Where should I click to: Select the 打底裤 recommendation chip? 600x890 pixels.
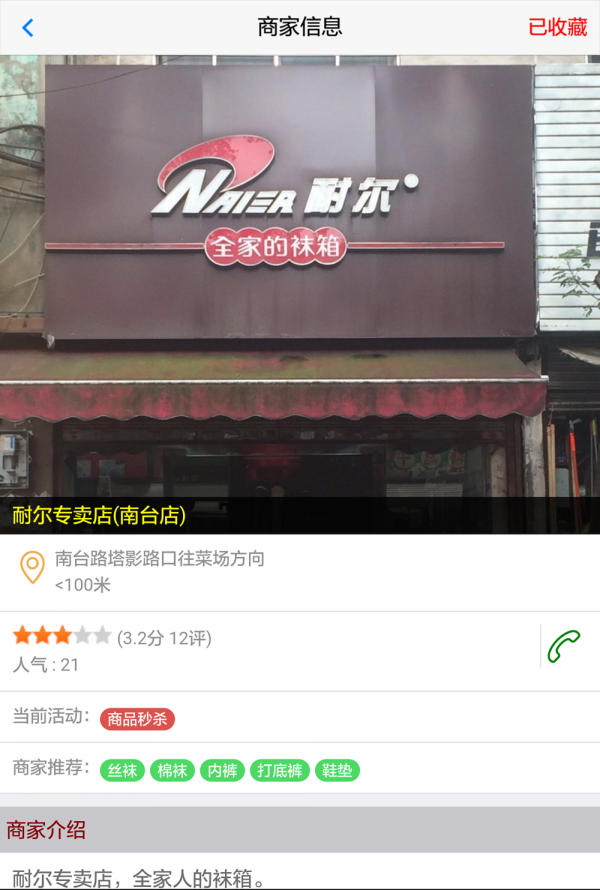(279, 770)
